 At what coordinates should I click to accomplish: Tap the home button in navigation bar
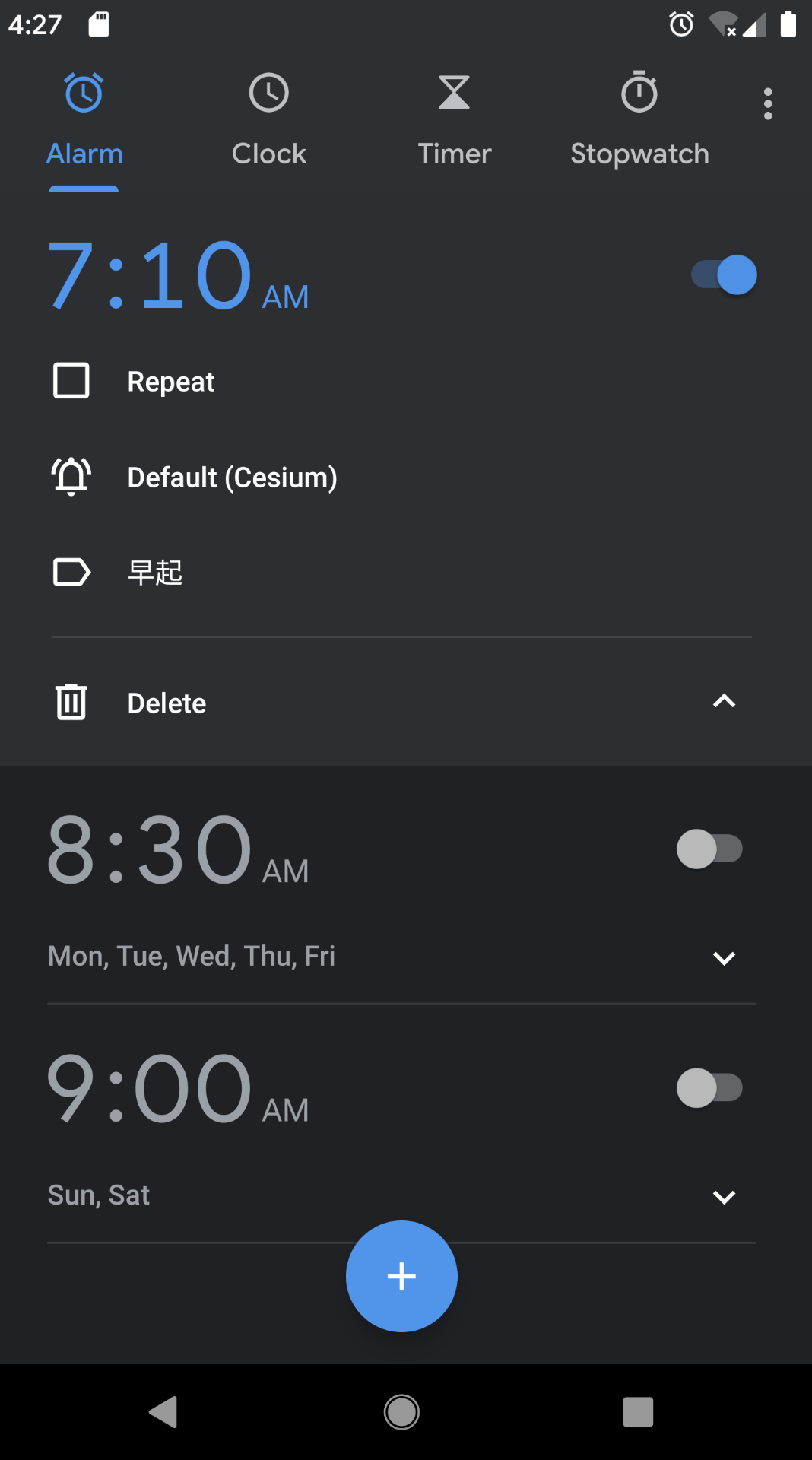click(x=401, y=1412)
